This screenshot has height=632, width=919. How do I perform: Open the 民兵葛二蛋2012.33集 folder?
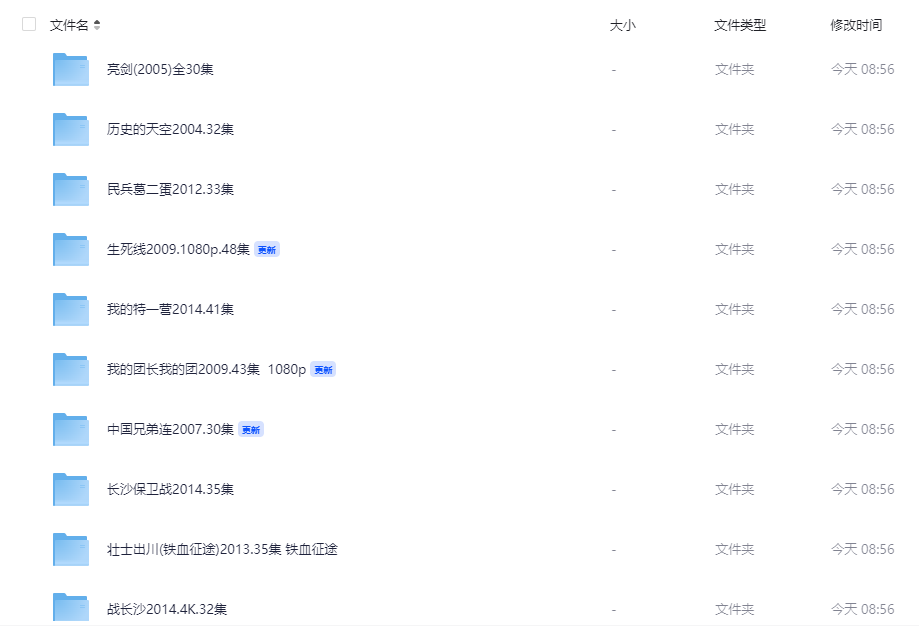pos(170,189)
